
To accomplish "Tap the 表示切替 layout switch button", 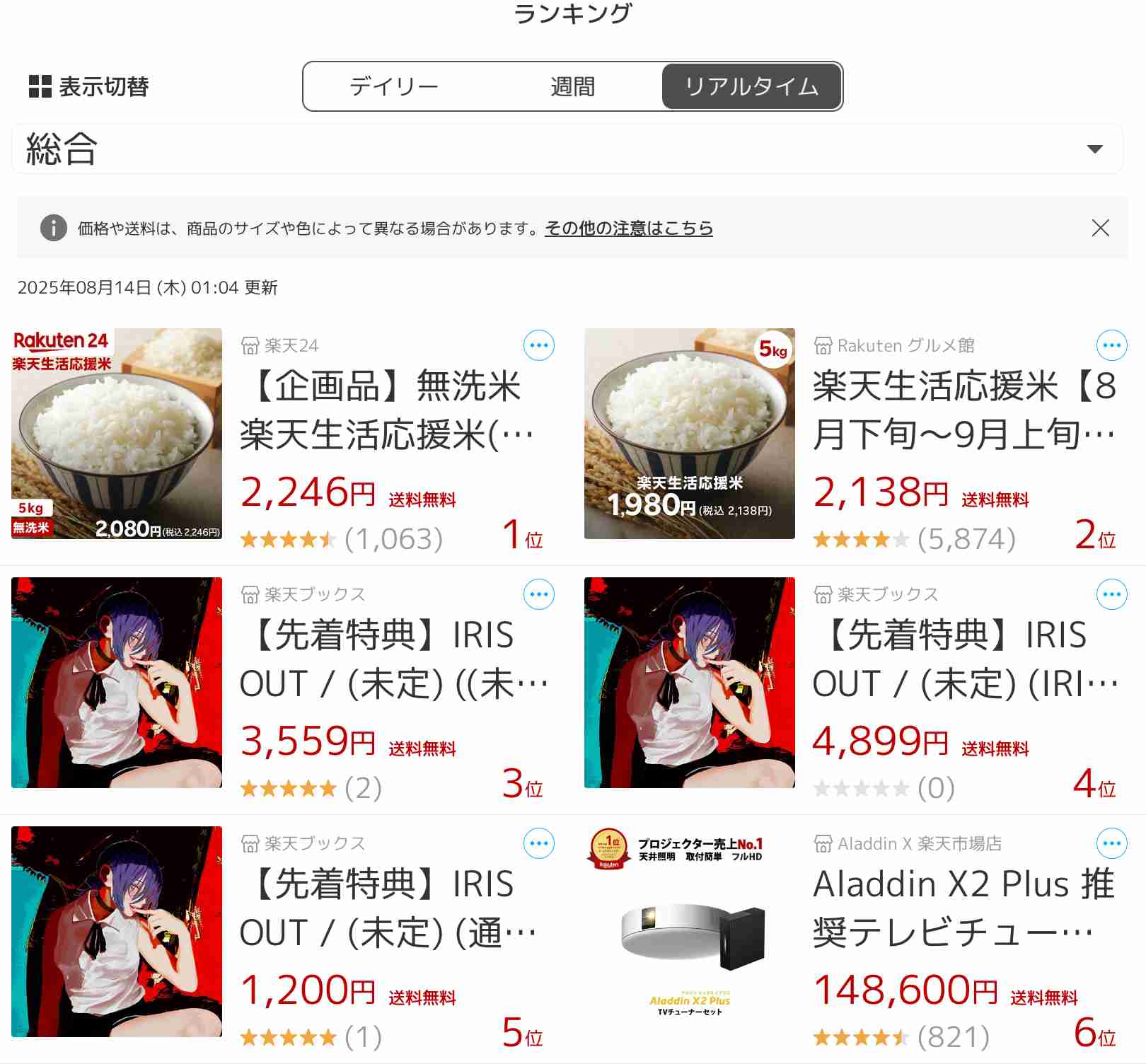I will 88,86.
